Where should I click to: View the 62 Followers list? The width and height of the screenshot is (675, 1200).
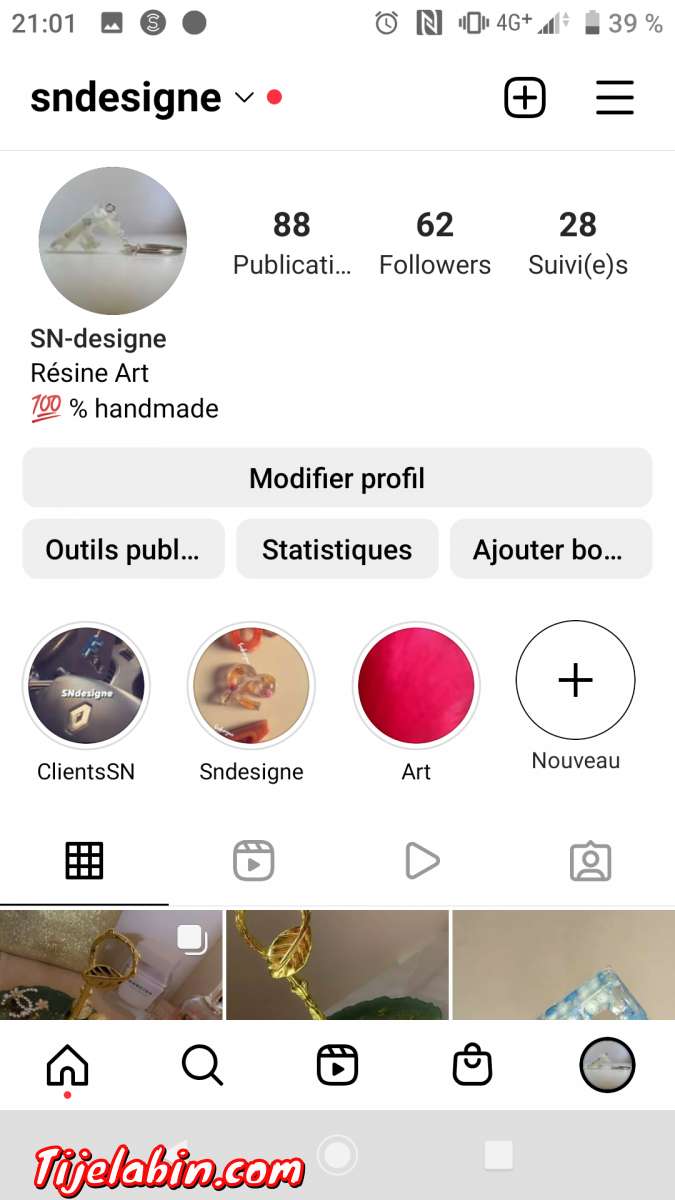435,243
